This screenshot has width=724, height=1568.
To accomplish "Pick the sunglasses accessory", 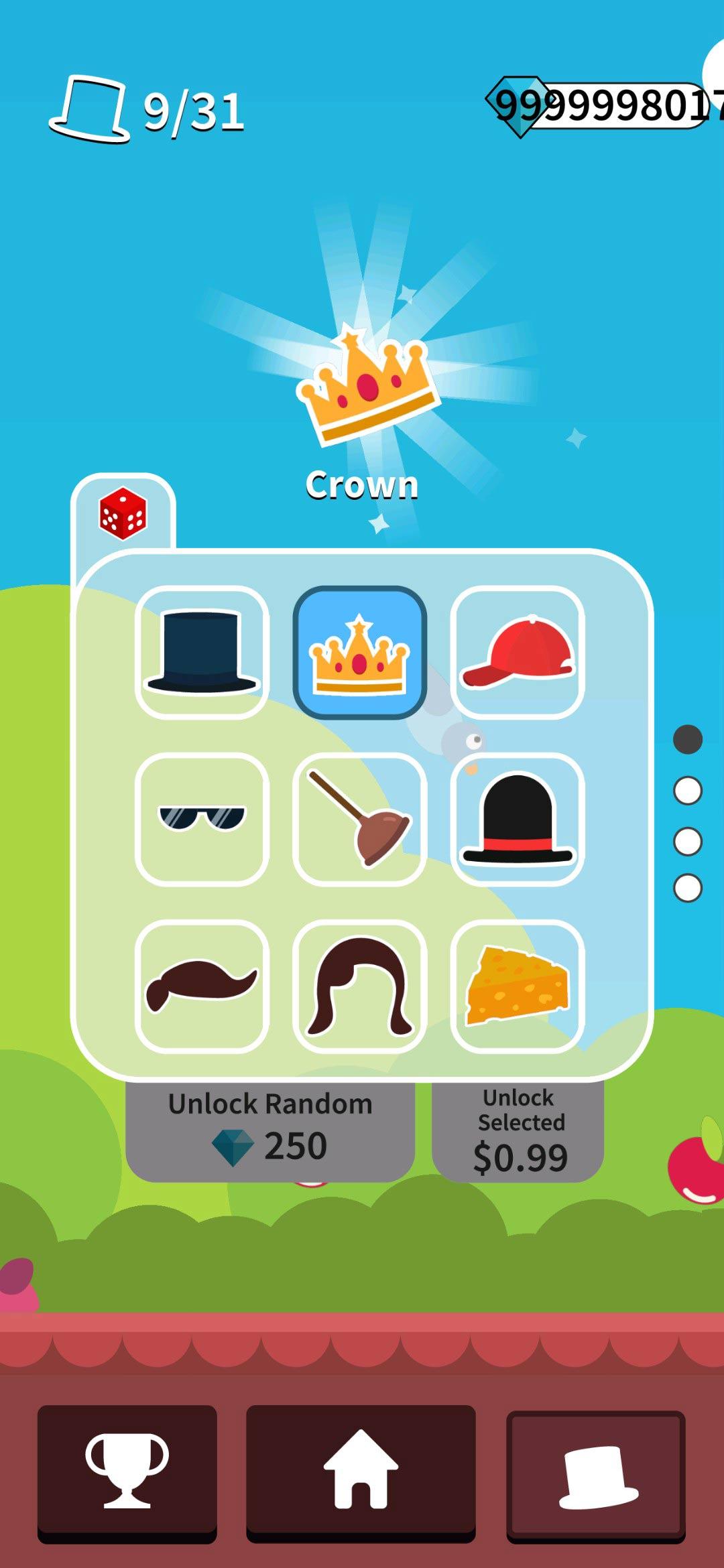I will (202, 819).
